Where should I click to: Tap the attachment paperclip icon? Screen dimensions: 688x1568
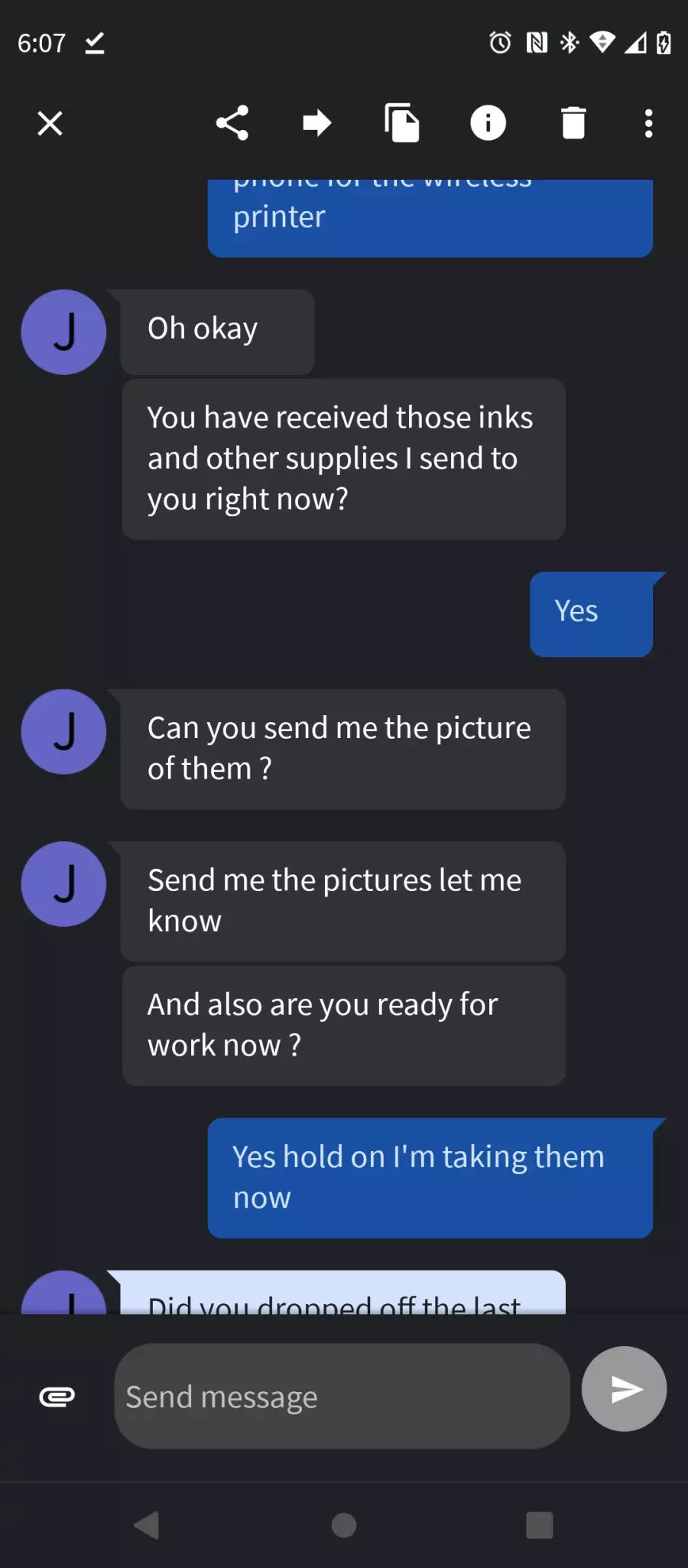57,1397
